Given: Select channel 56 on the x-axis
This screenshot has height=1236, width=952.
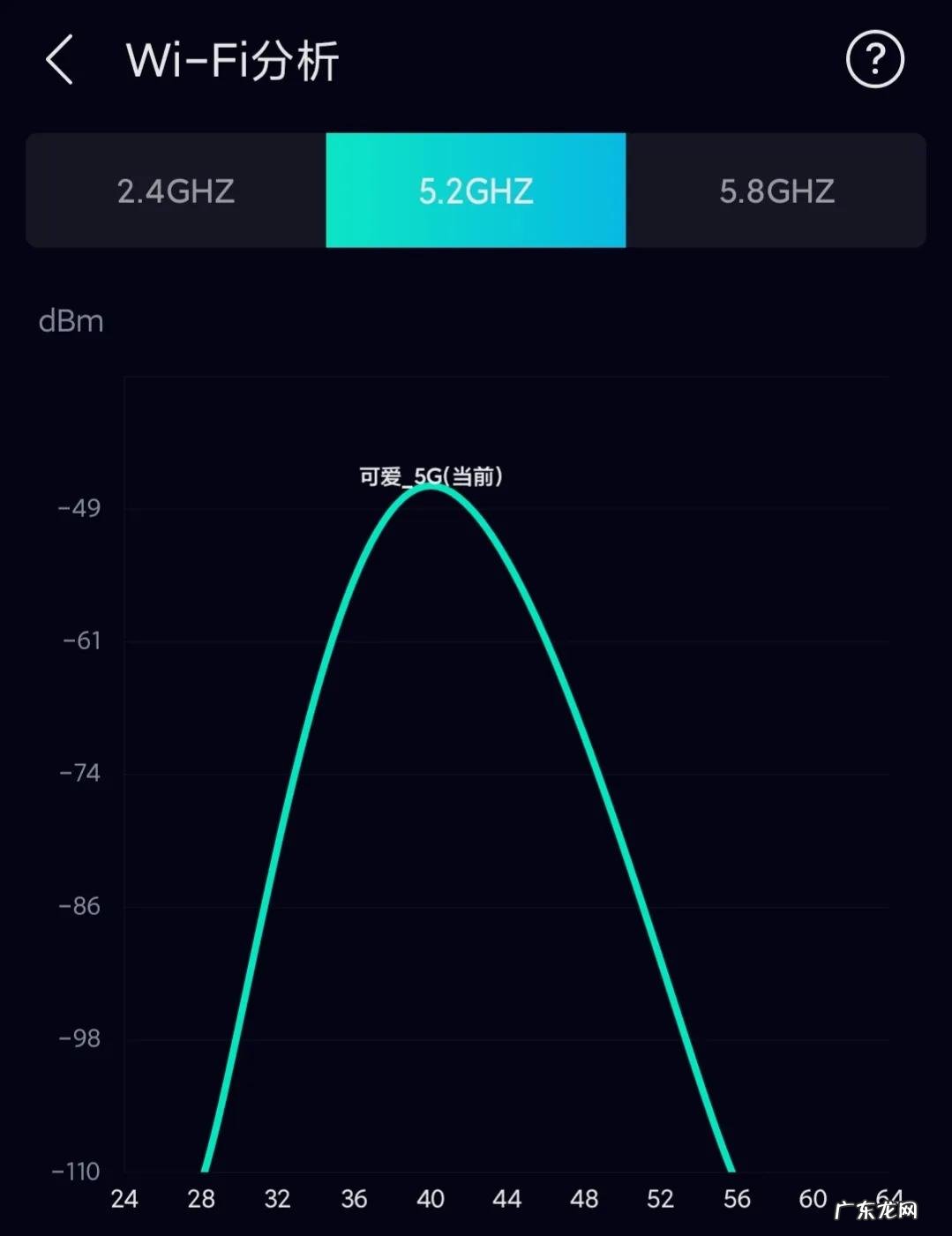Looking at the screenshot, I should [736, 1199].
